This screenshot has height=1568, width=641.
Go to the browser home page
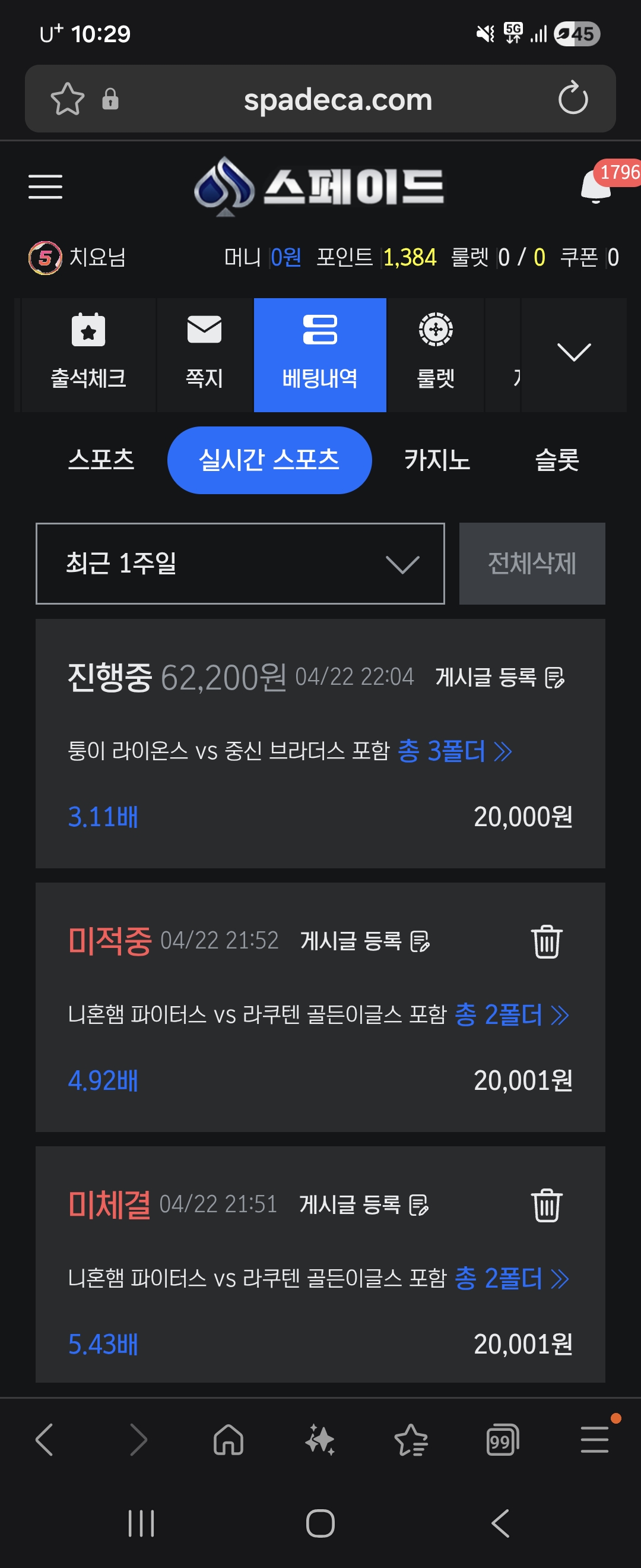click(x=229, y=1440)
